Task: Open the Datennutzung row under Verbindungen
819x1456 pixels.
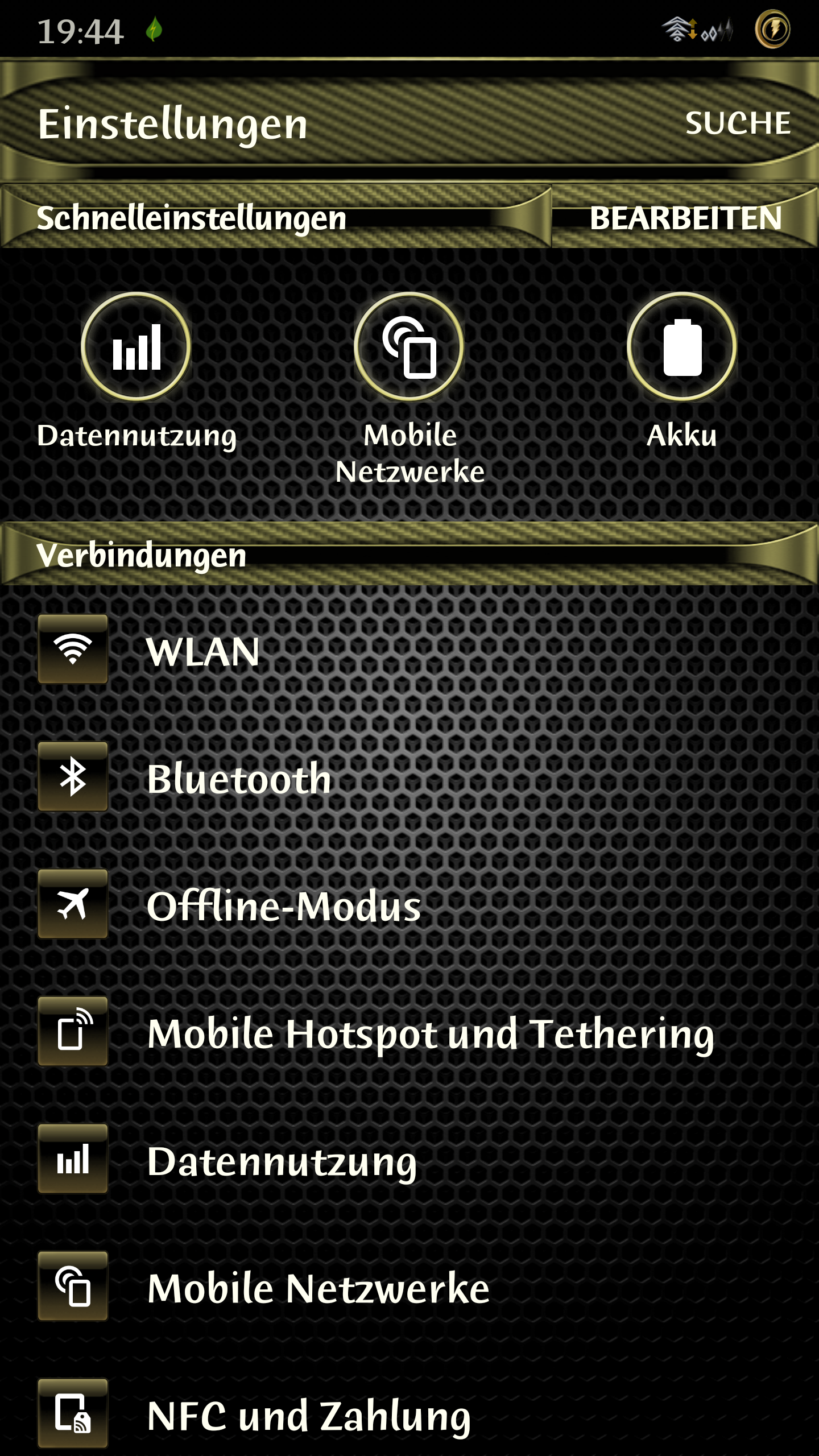Action: [x=409, y=1159]
